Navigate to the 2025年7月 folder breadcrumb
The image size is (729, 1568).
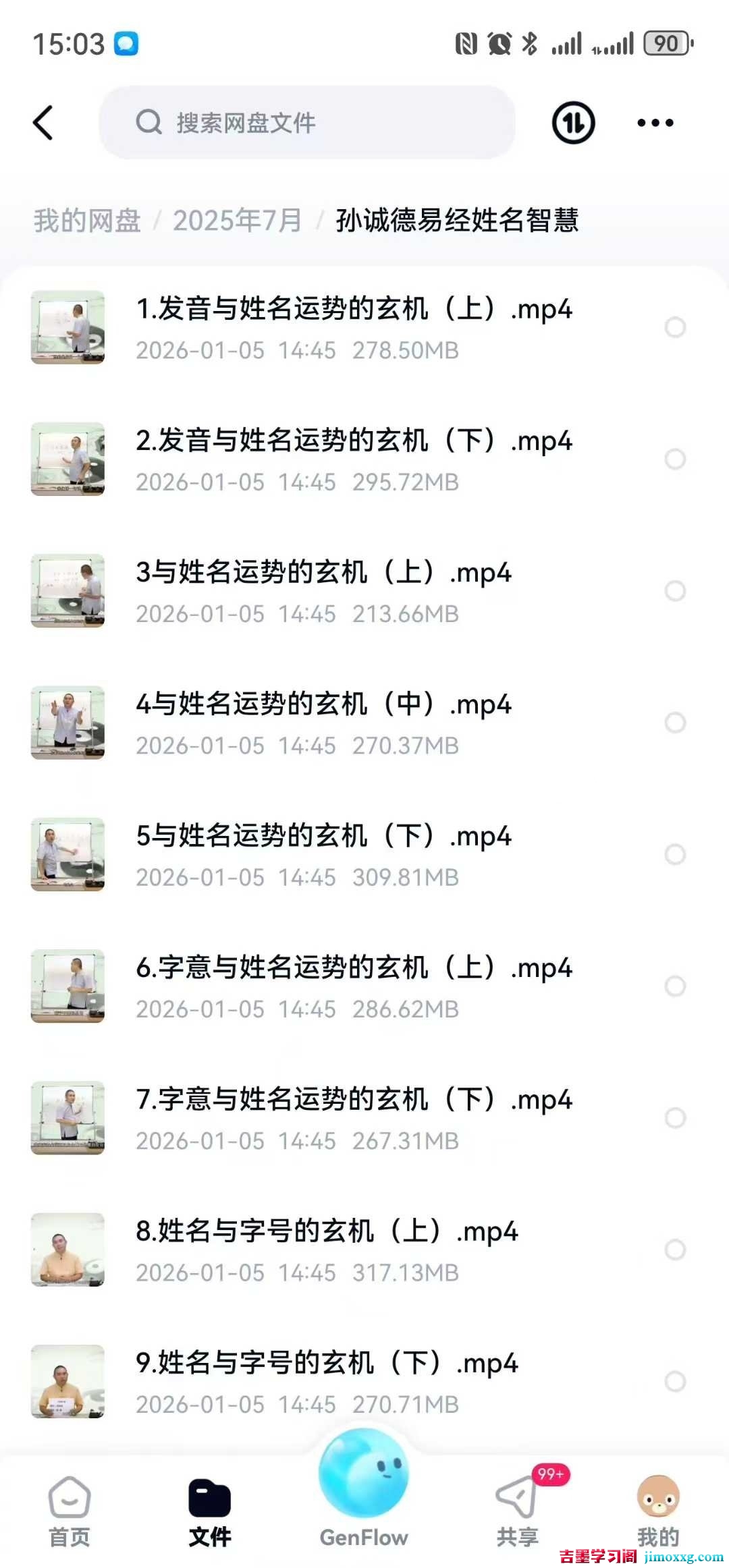click(237, 221)
